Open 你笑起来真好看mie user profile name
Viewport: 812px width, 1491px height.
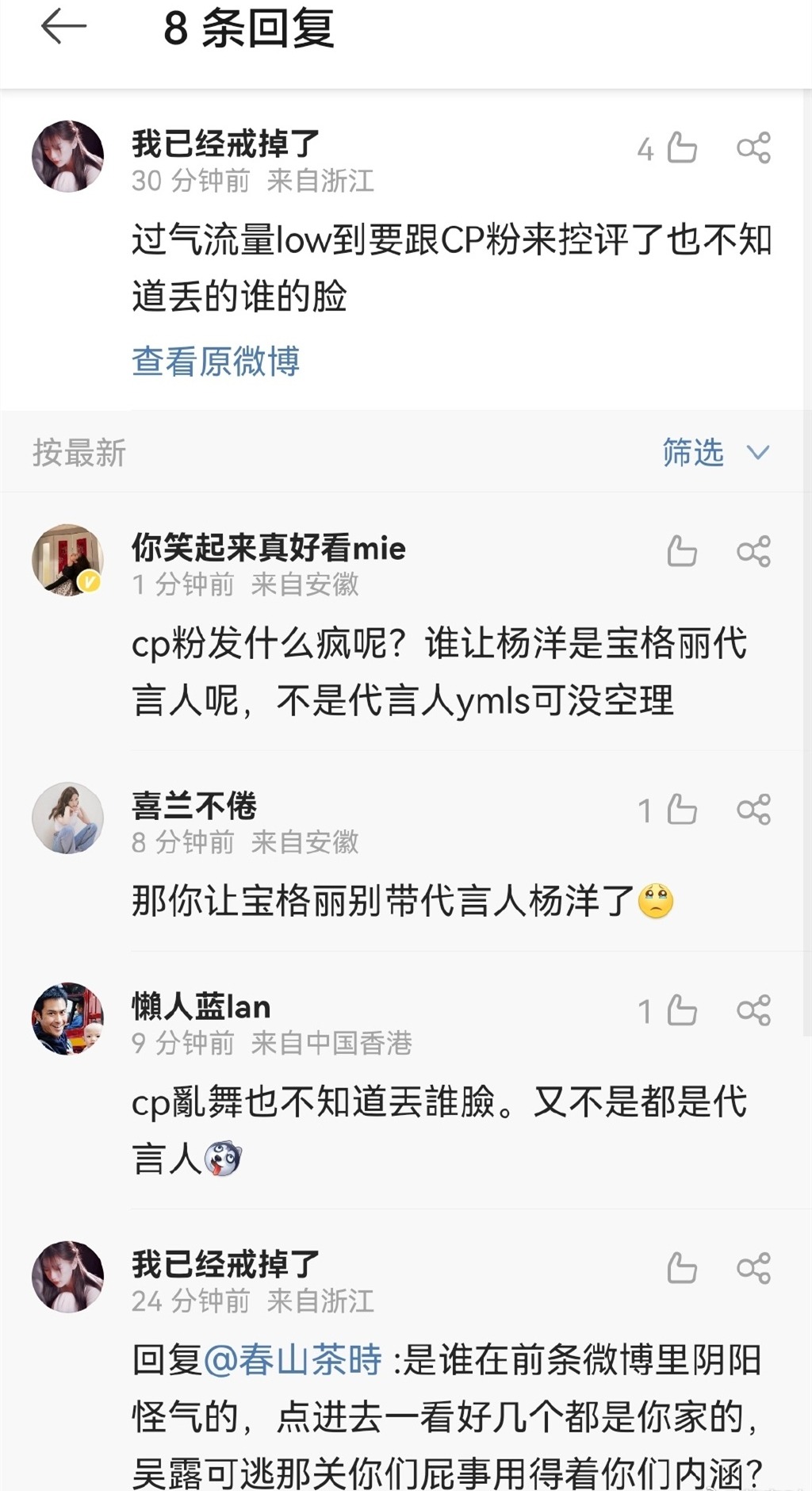268,548
